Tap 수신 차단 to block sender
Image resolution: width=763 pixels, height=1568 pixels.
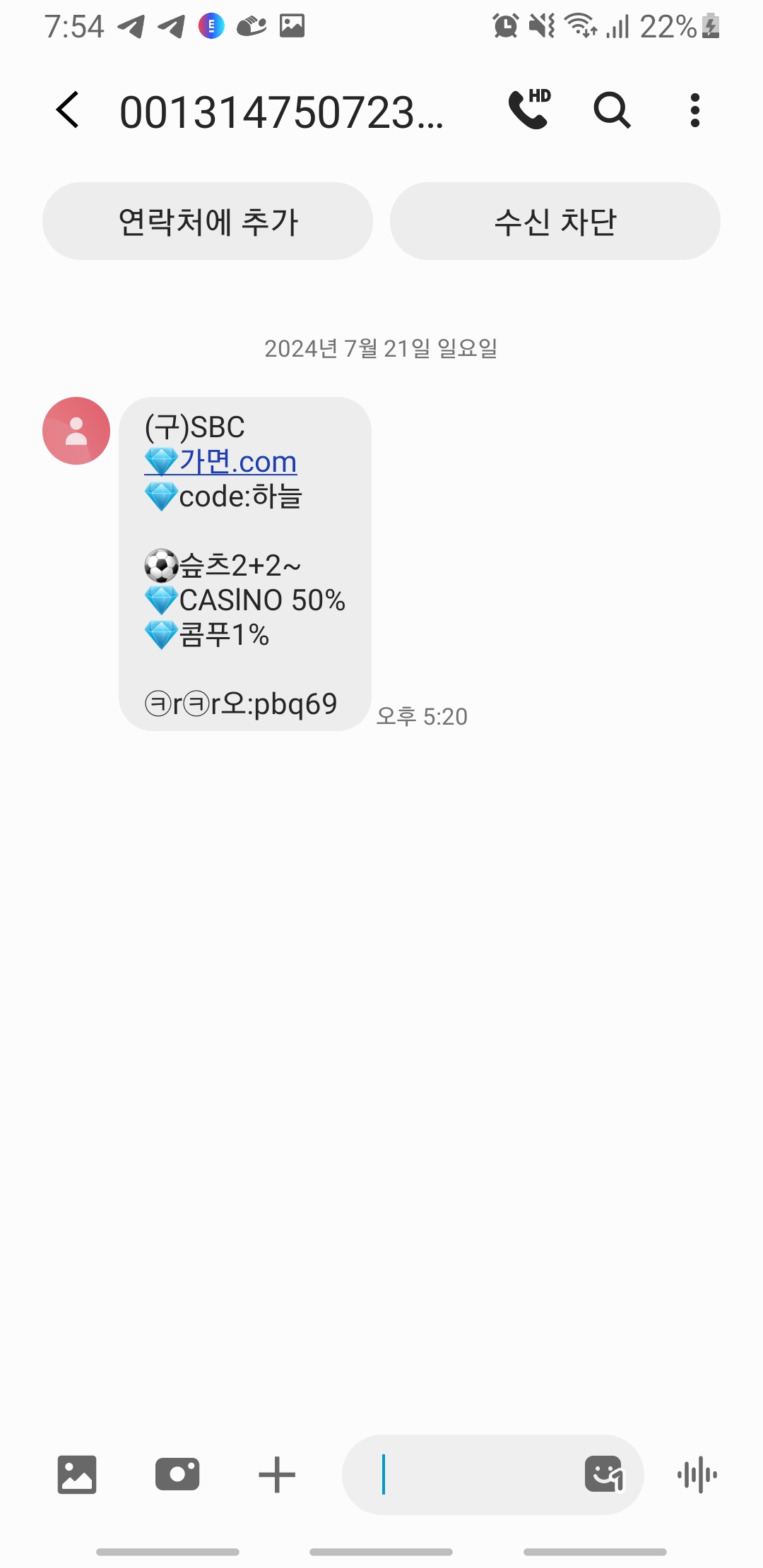tap(555, 221)
